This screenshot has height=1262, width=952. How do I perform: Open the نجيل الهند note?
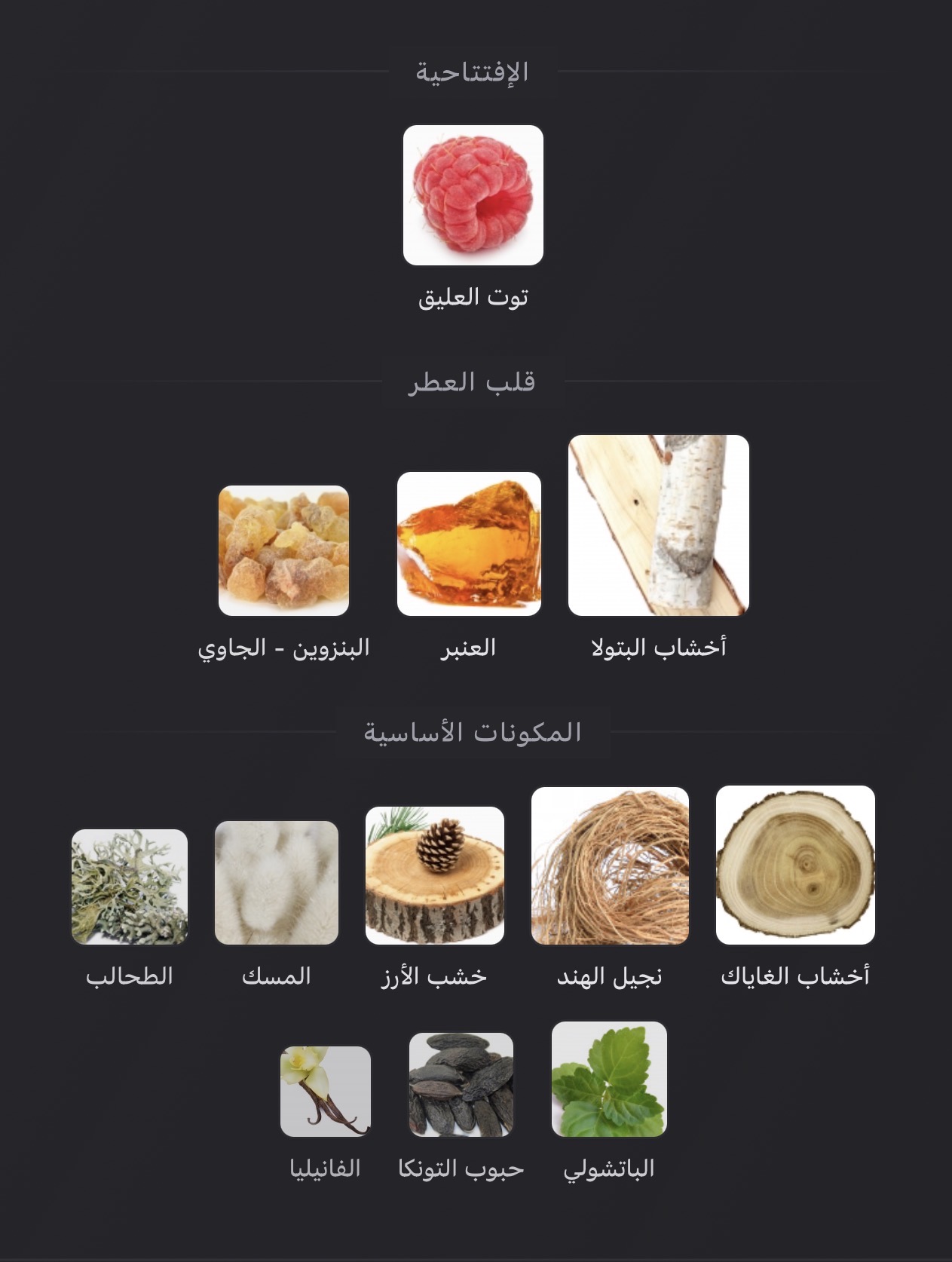(610, 865)
